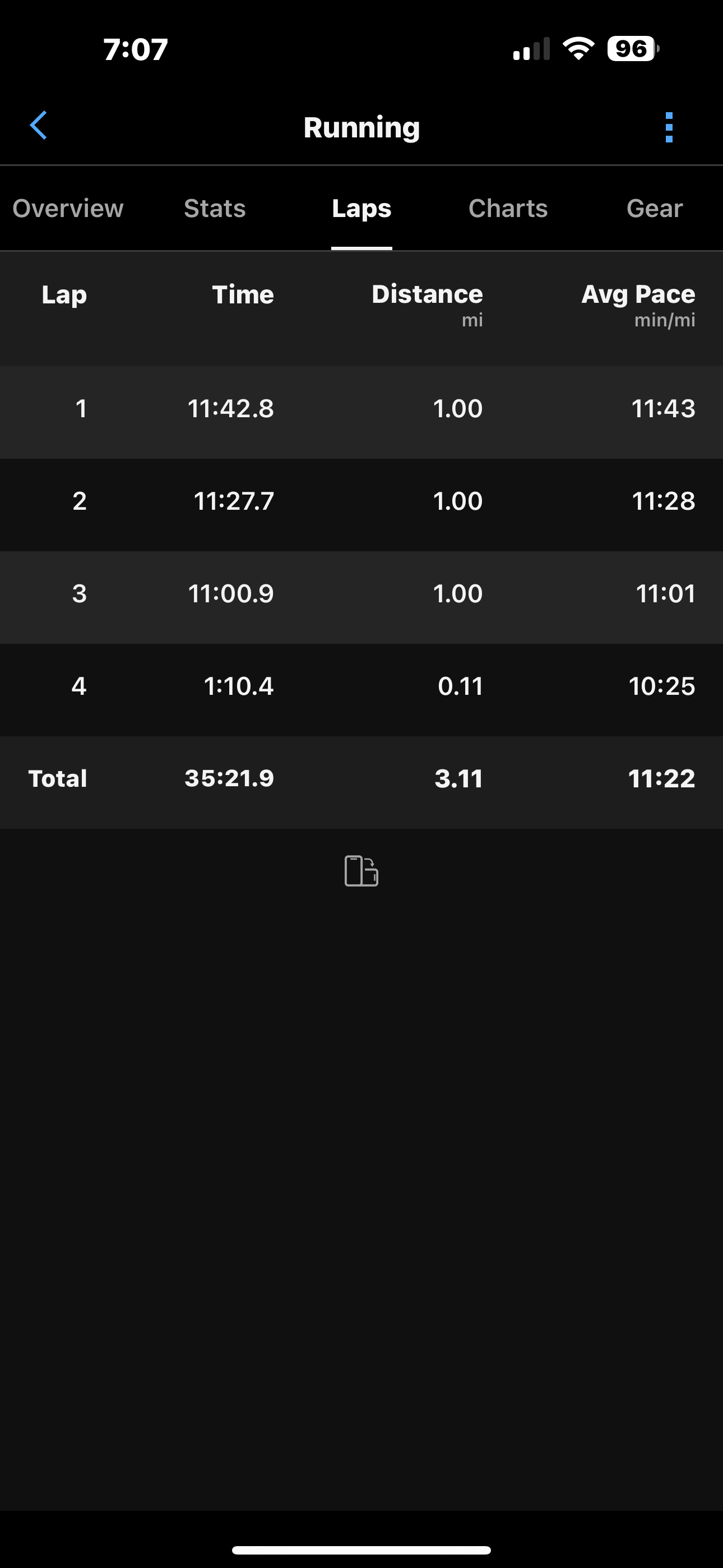The width and height of the screenshot is (723, 1568).
Task: Switch to the Overview tab
Action: point(68,209)
